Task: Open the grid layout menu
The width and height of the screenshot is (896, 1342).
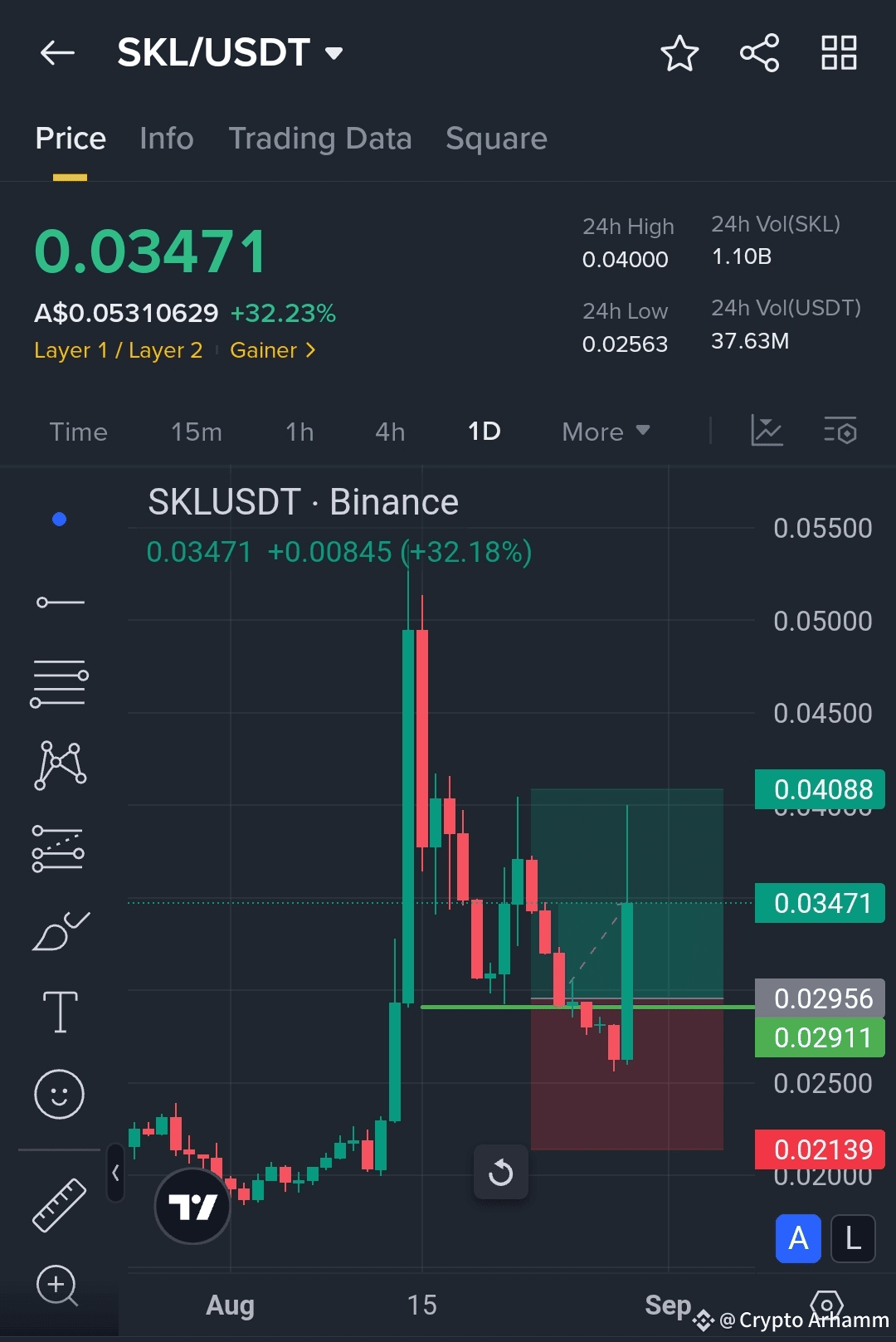Action: click(839, 53)
